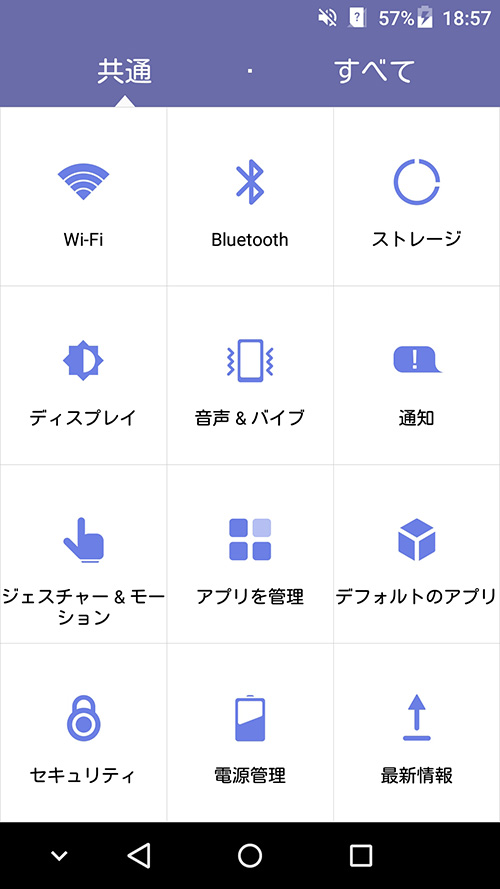This screenshot has width=500, height=889.
Task: Open 電源管理 settings
Action: 250,733
